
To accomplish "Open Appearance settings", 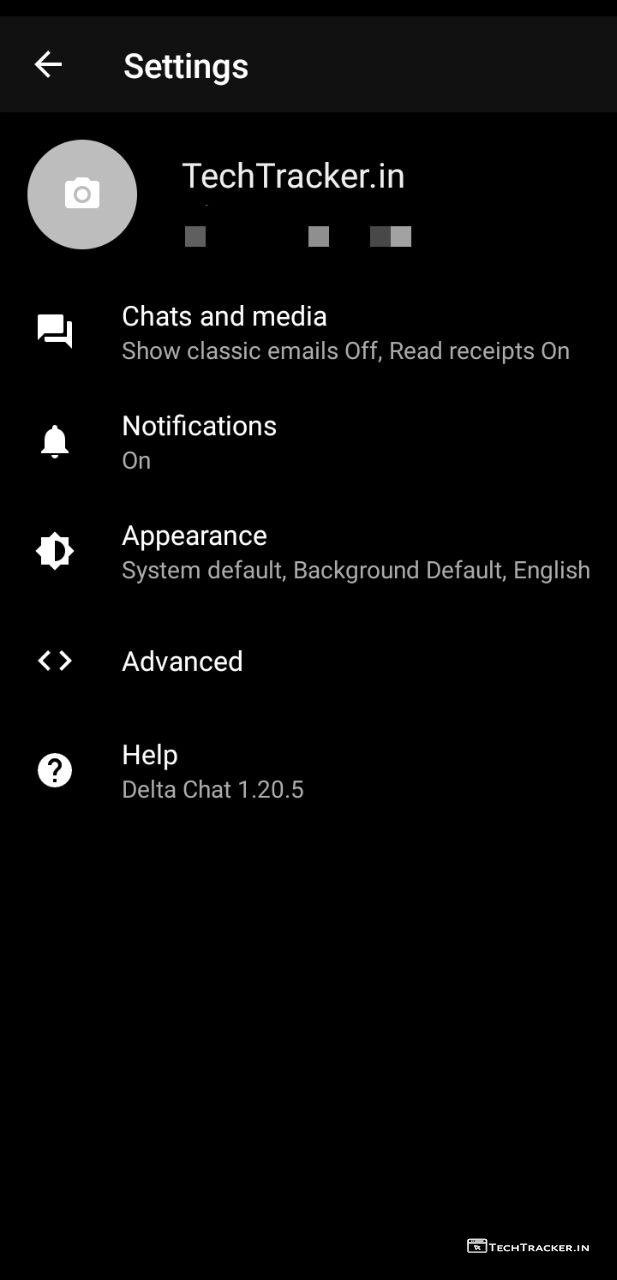I will pyautogui.click(x=308, y=552).
